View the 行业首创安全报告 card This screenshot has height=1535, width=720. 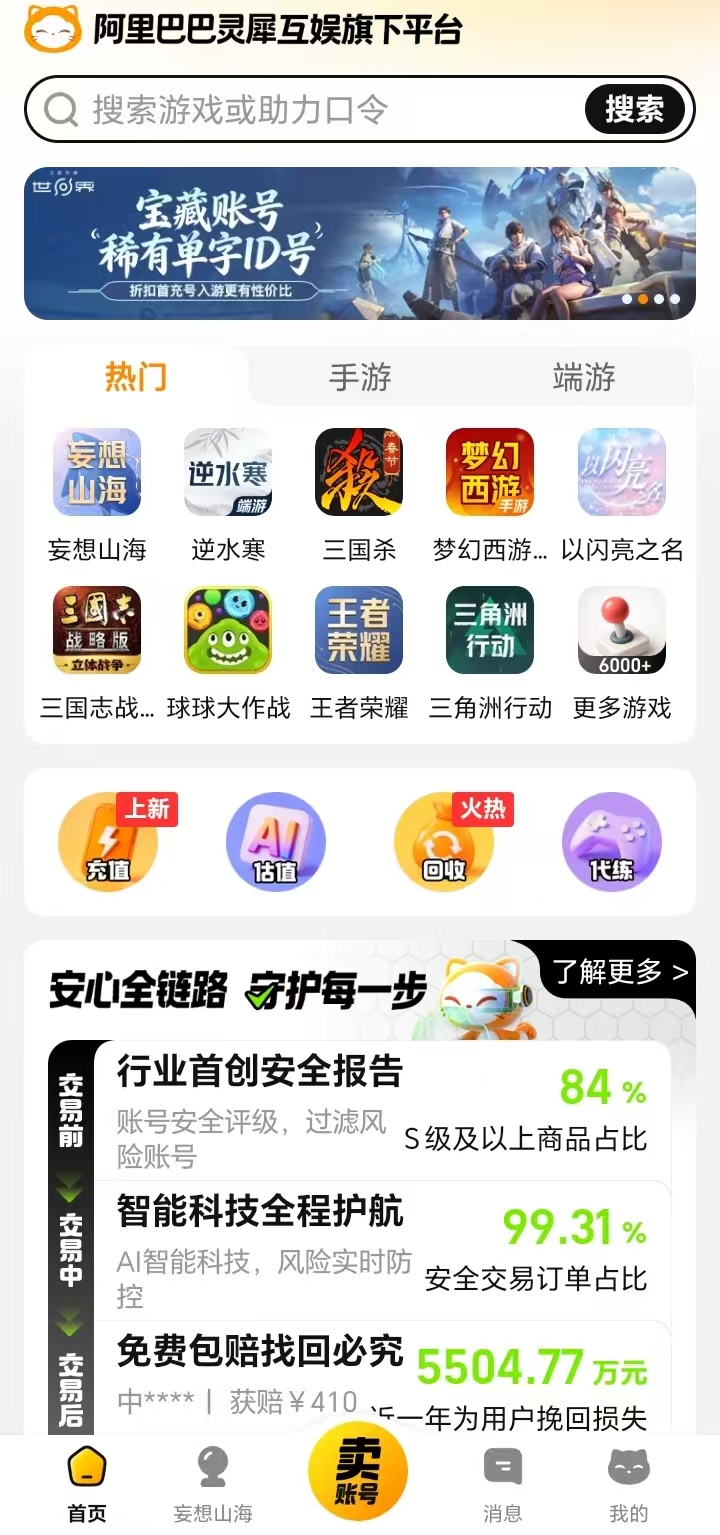point(380,1111)
